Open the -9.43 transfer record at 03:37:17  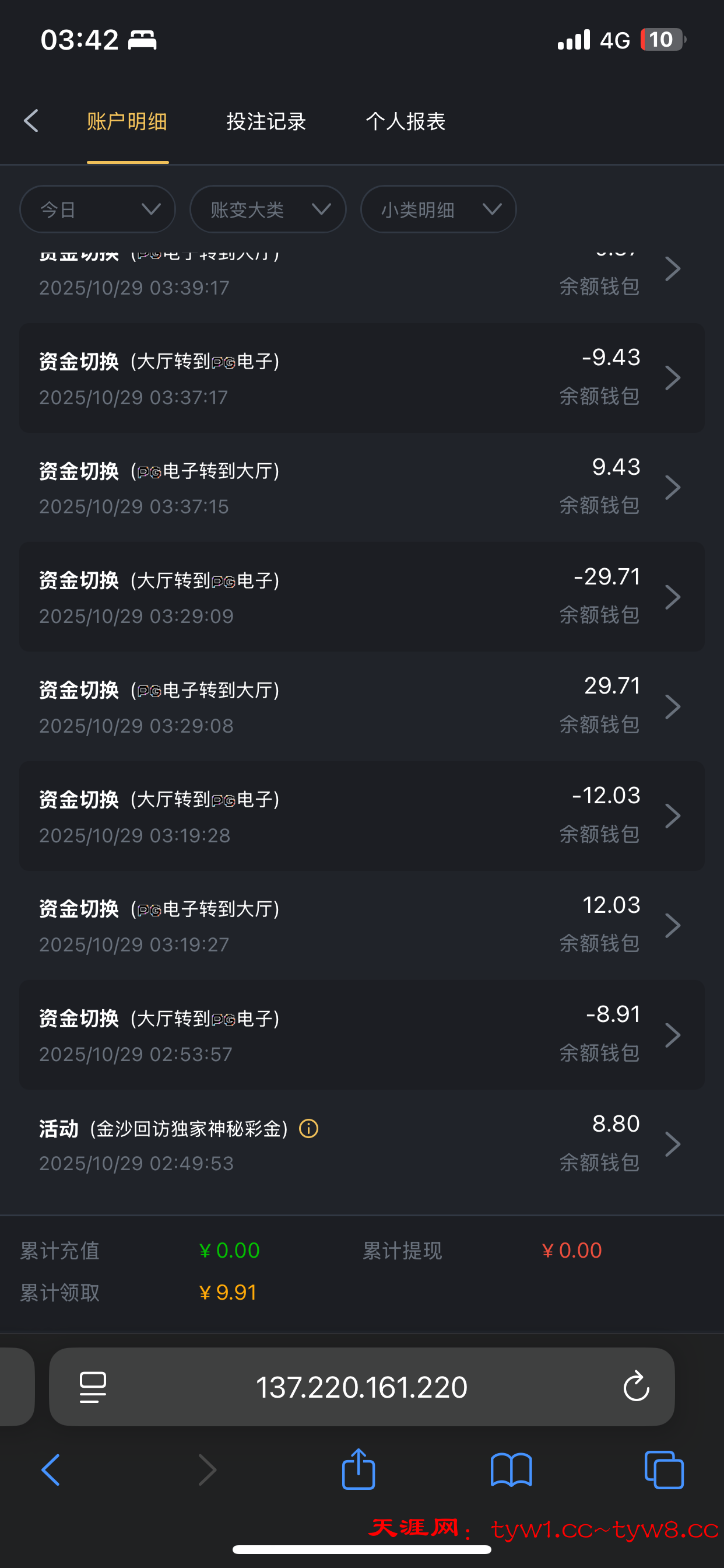click(x=361, y=378)
